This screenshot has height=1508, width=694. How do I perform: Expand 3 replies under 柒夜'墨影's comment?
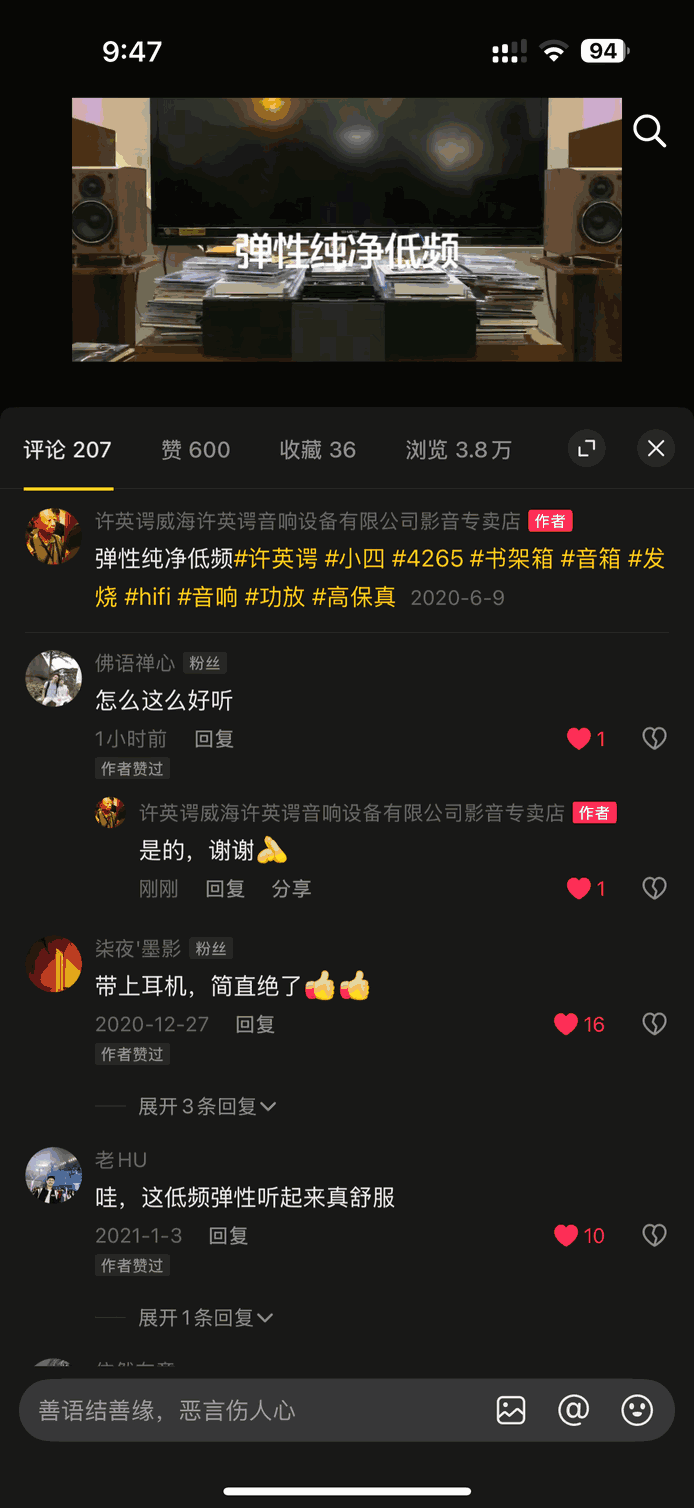[x=206, y=1106]
